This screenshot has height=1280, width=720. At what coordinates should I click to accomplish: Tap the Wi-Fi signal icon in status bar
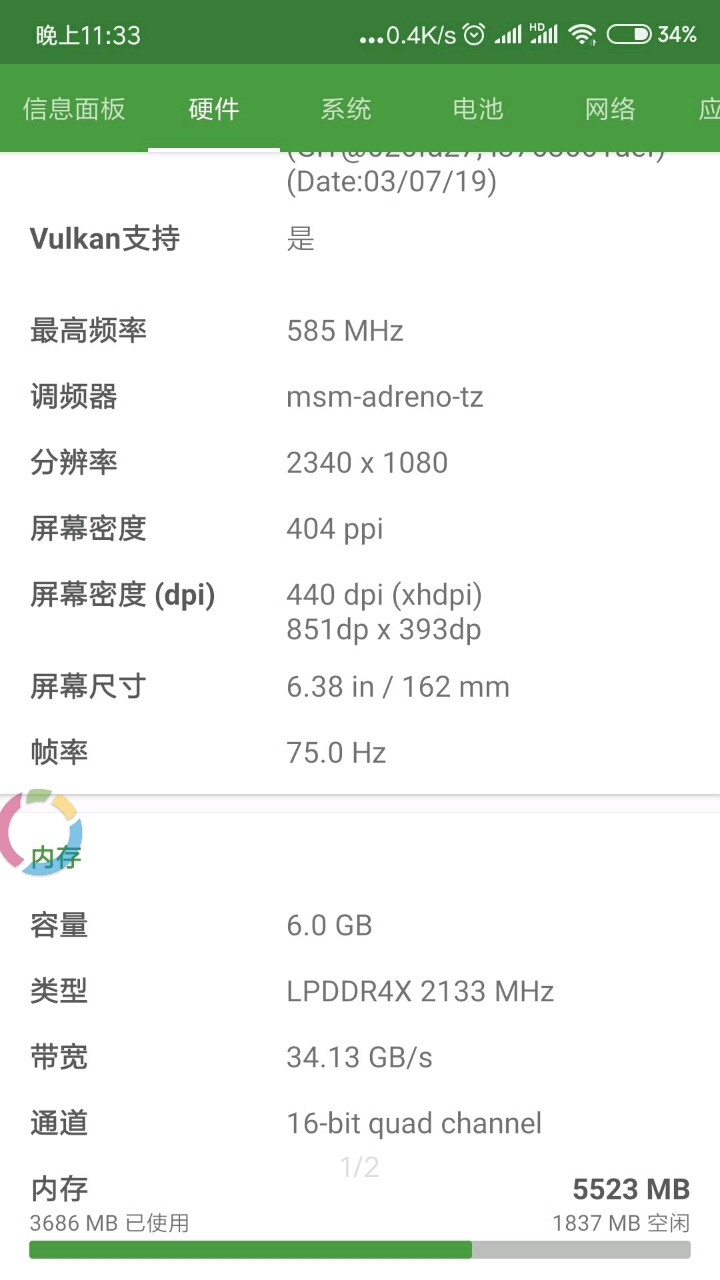[580, 31]
